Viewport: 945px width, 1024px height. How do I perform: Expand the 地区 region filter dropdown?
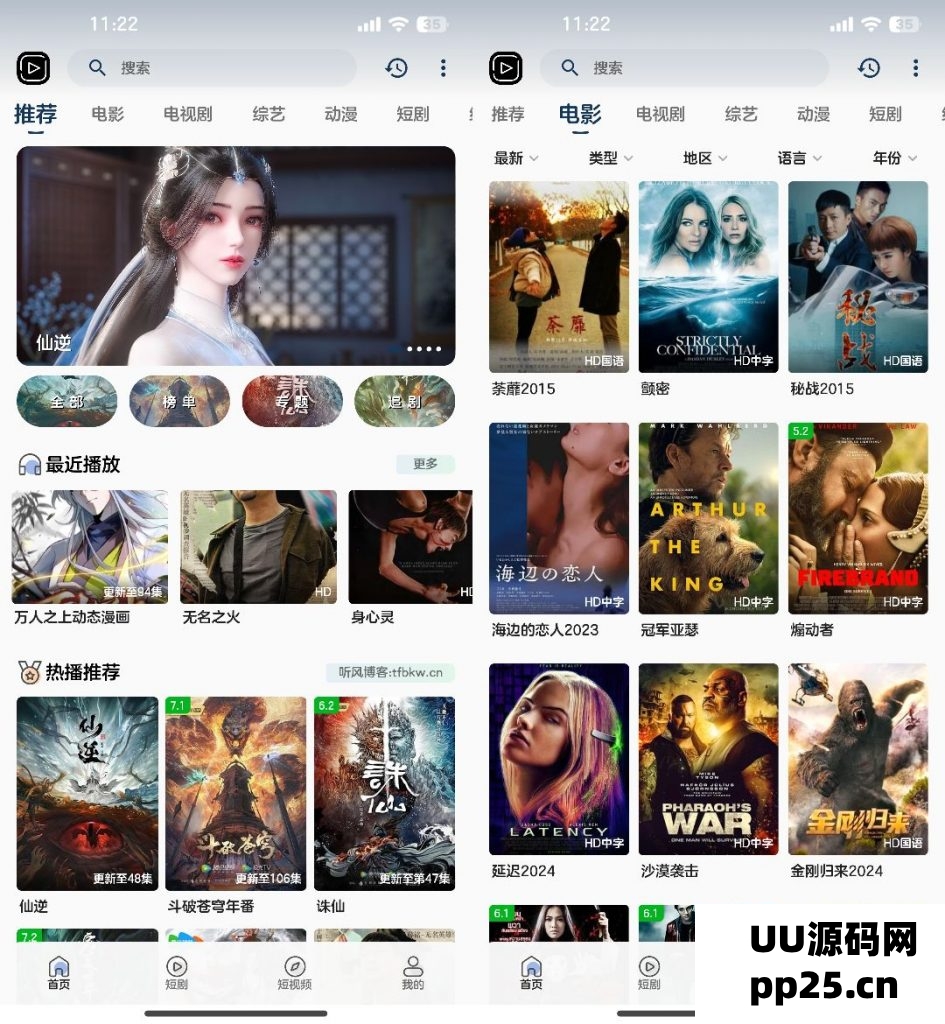point(706,158)
